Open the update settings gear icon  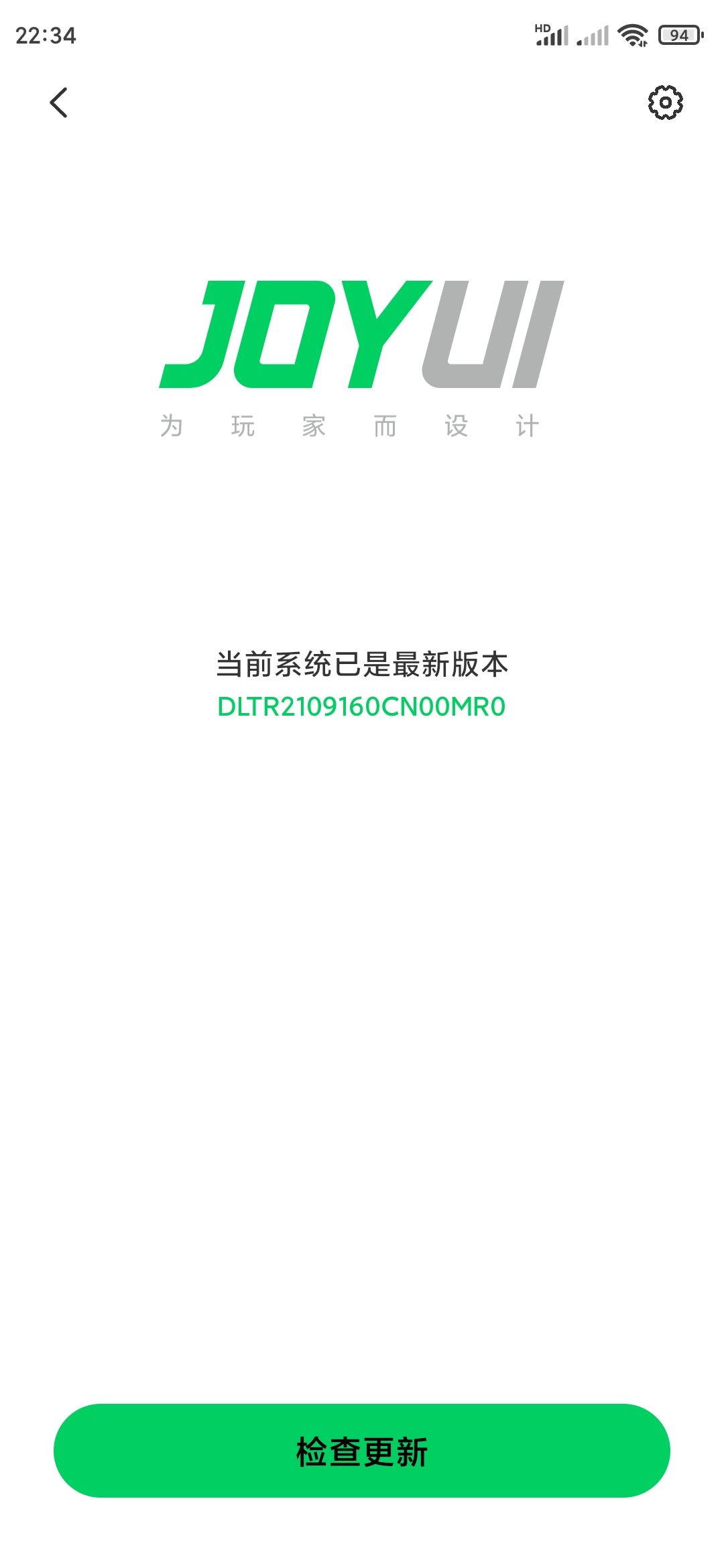click(x=665, y=103)
